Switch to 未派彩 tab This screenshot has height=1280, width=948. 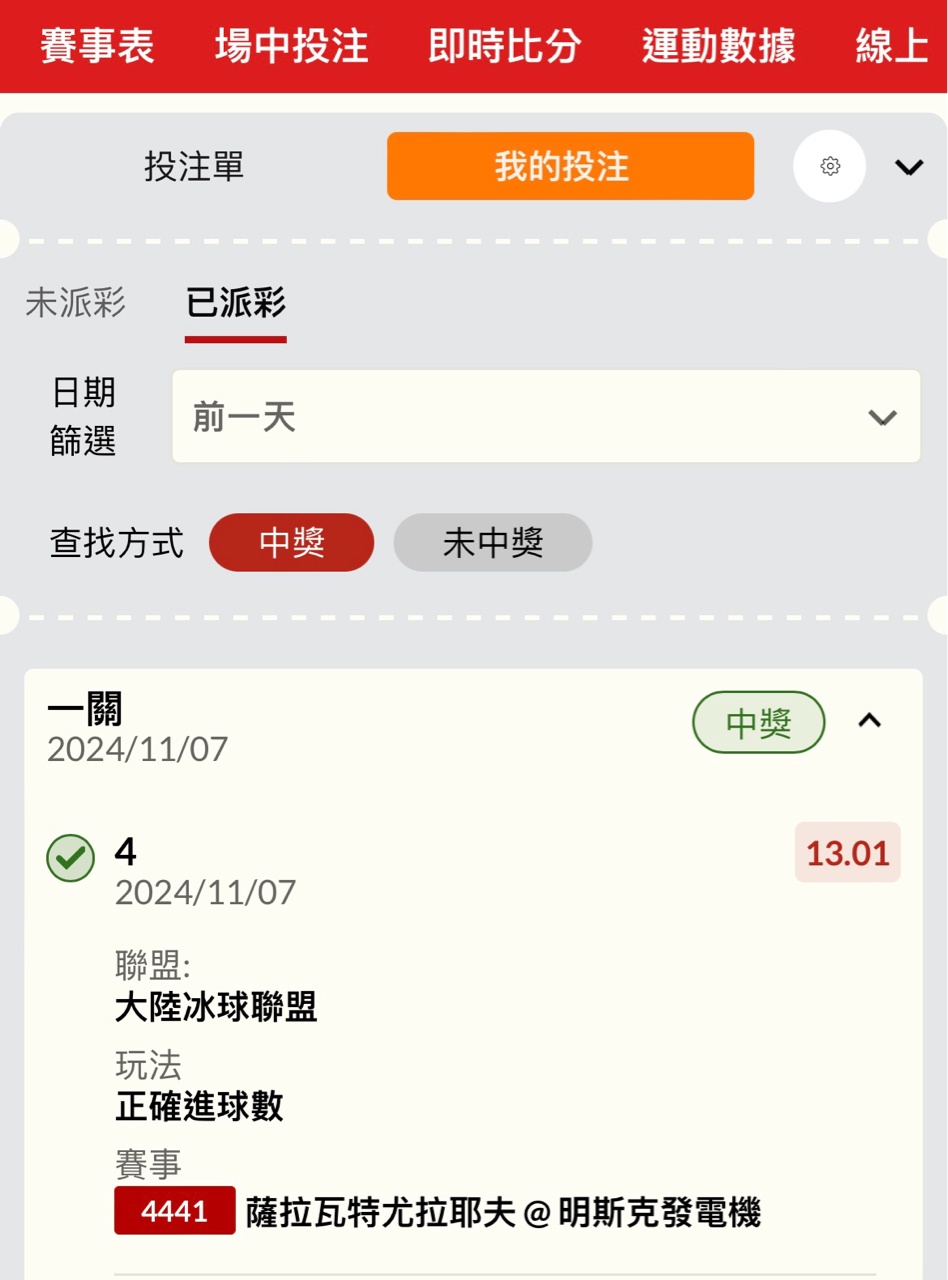pos(76,303)
